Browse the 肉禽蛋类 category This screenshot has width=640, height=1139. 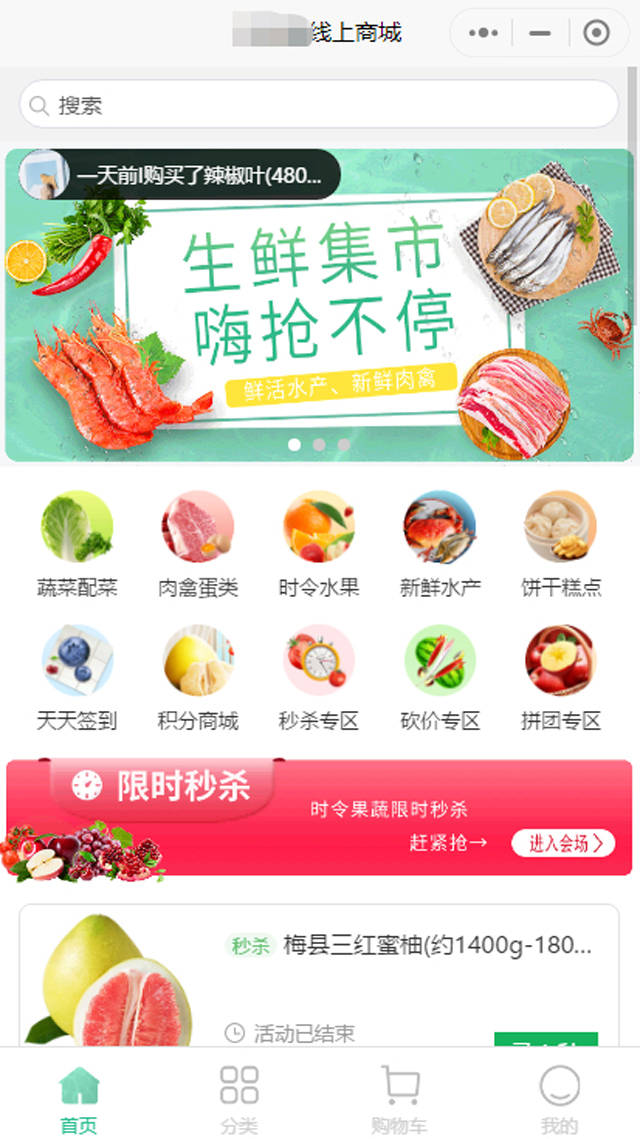click(198, 545)
